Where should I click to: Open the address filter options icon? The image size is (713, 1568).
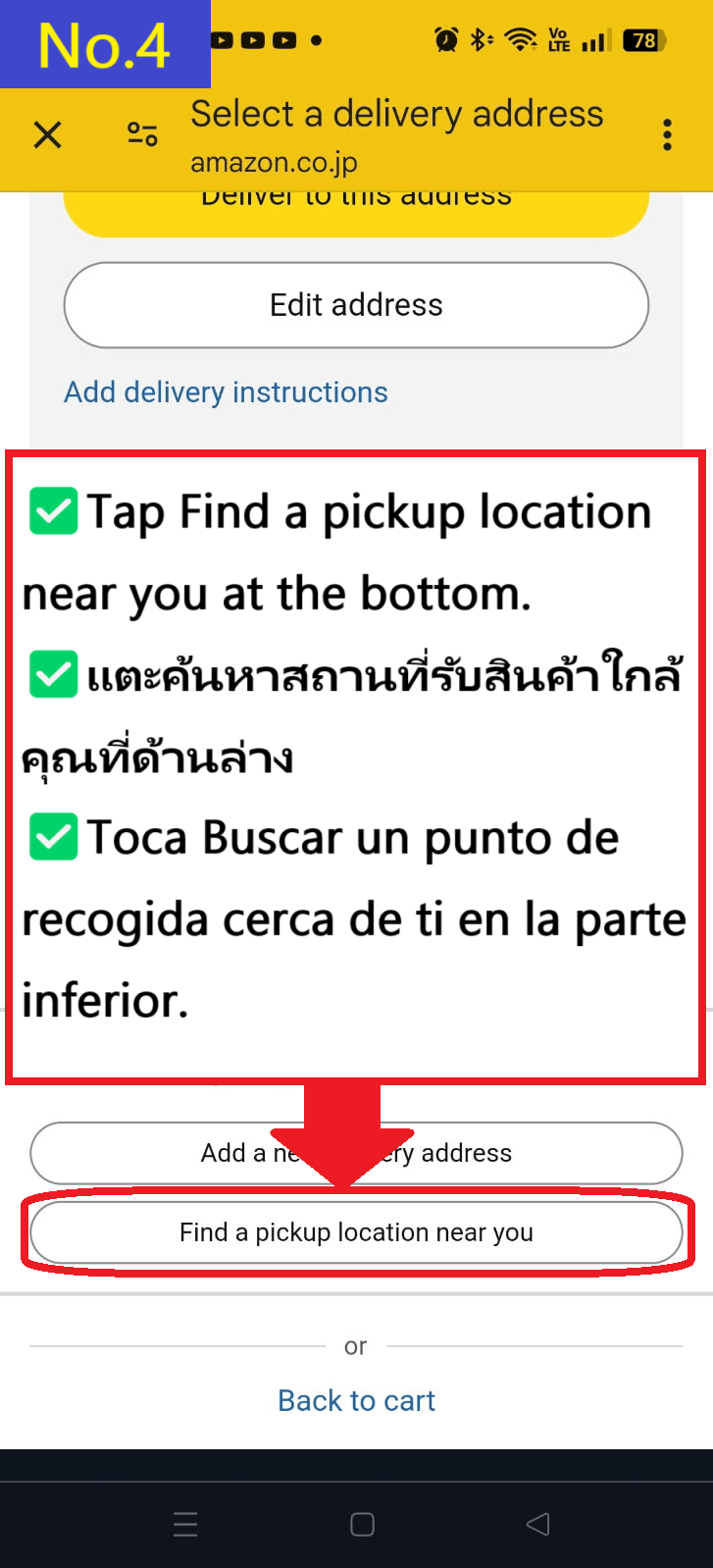[x=140, y=135]
